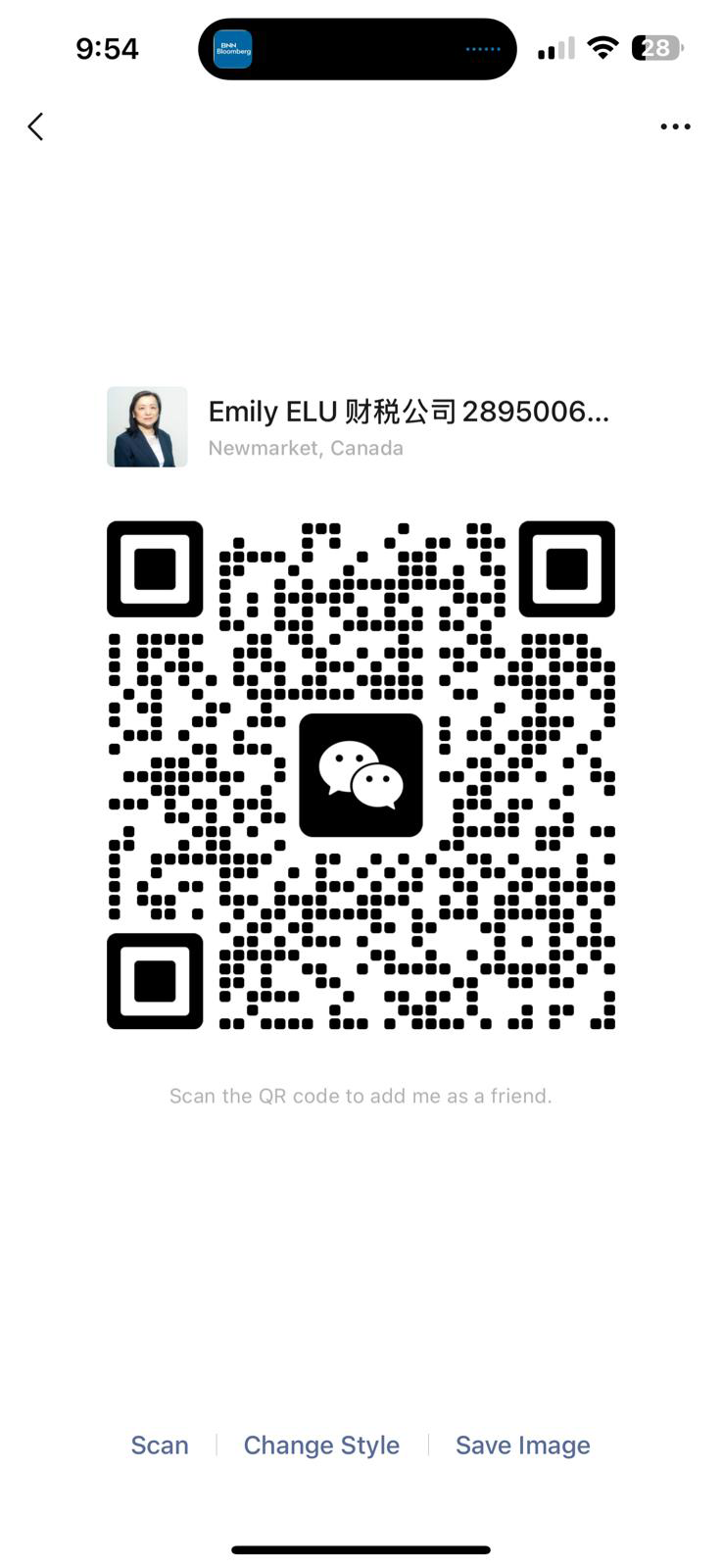Save the QR code image
This screenshot has height=1568, width=723.
pyautogui.click(x=522, y=1445)
